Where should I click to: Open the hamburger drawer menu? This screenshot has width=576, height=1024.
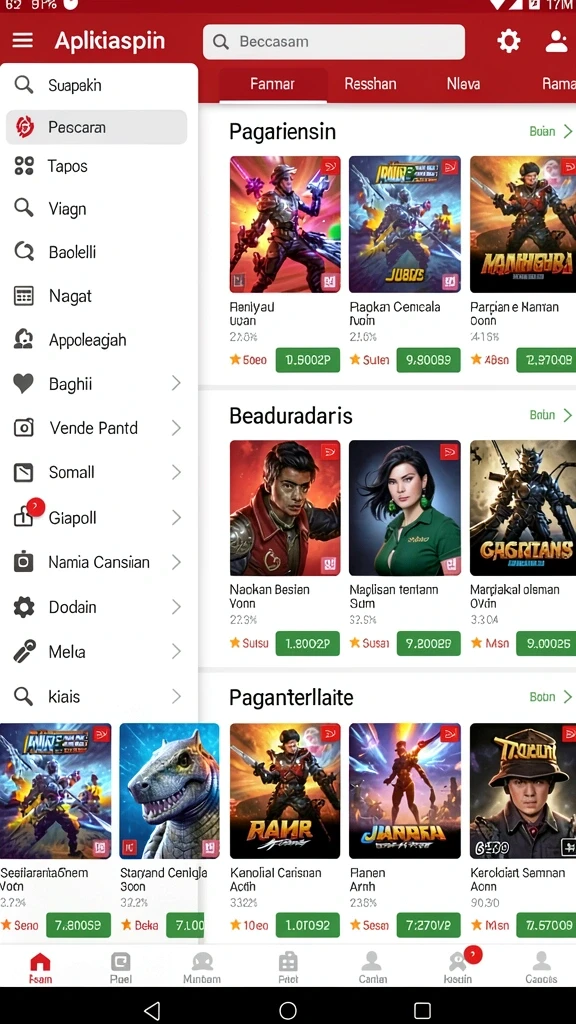23,40
